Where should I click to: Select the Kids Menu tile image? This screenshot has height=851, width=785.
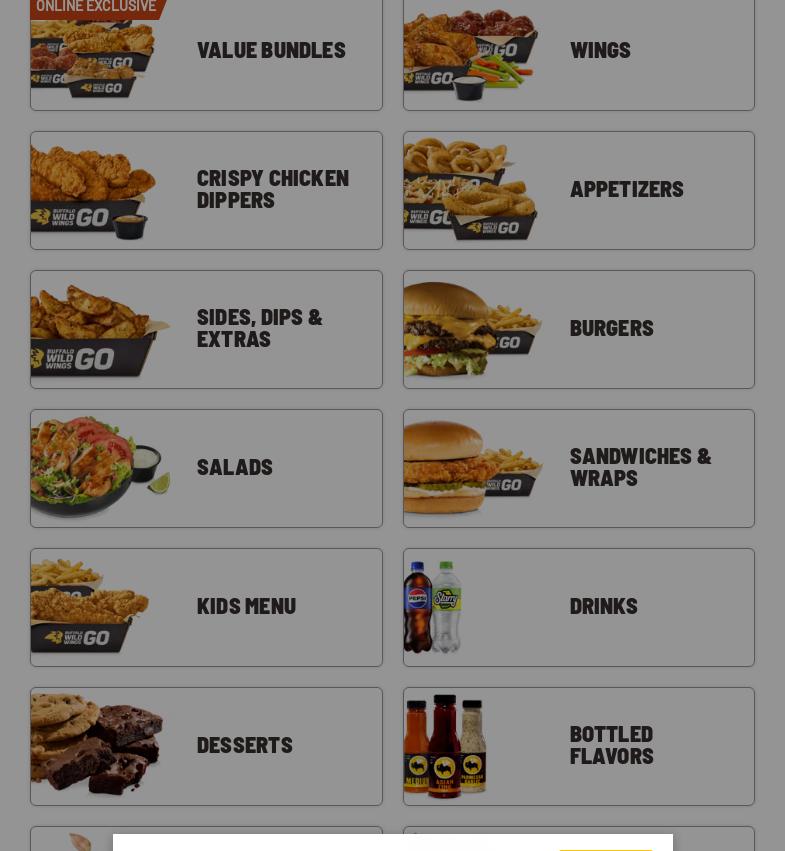click(90, 607)
